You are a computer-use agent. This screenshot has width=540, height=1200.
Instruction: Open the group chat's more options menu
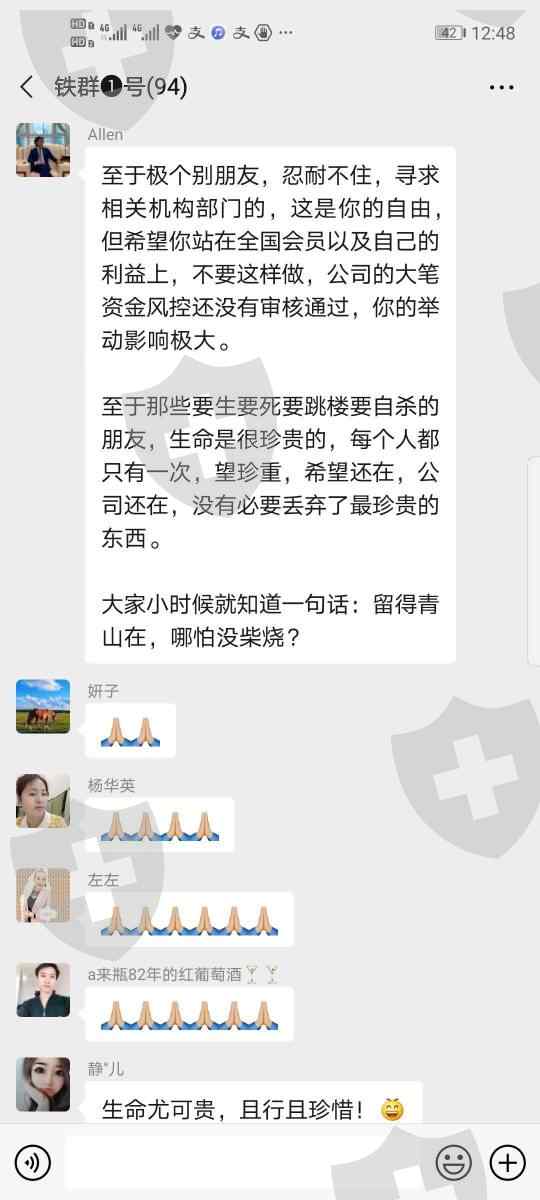[501, 88]
